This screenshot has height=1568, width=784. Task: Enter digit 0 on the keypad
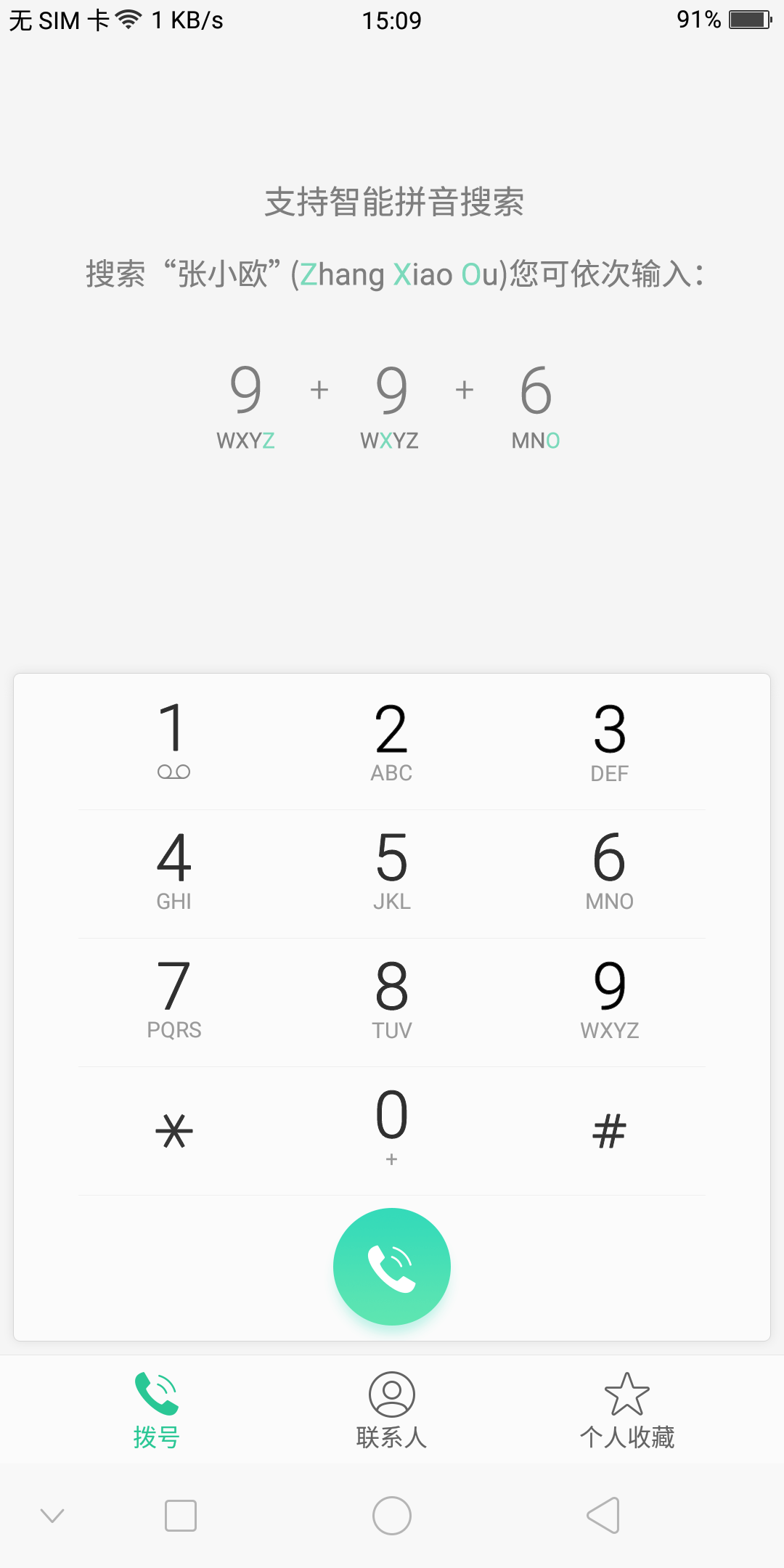tap(392, 1125)
